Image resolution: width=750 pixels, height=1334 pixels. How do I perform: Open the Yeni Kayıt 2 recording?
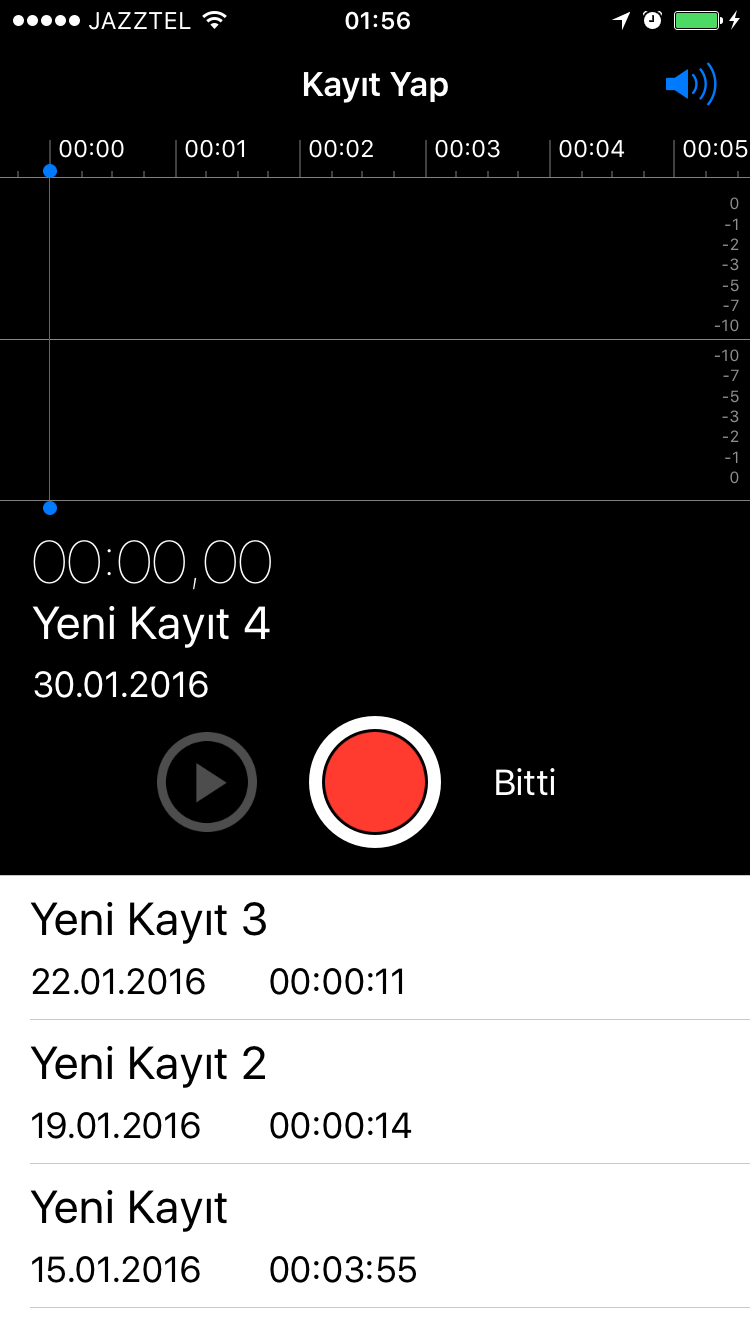click(375, 1092)
